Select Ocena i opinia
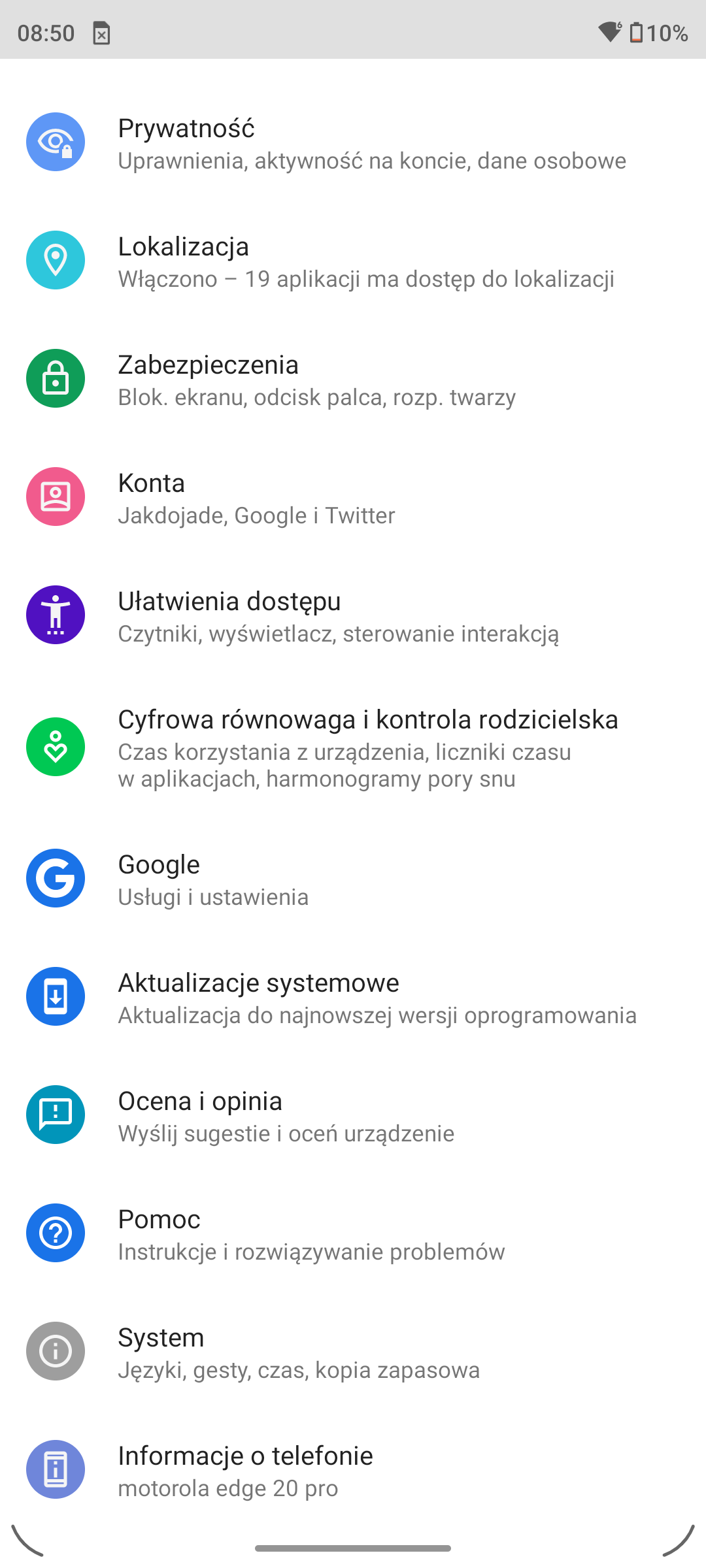Screen dimensions: 706x1568 point(353,1115)
